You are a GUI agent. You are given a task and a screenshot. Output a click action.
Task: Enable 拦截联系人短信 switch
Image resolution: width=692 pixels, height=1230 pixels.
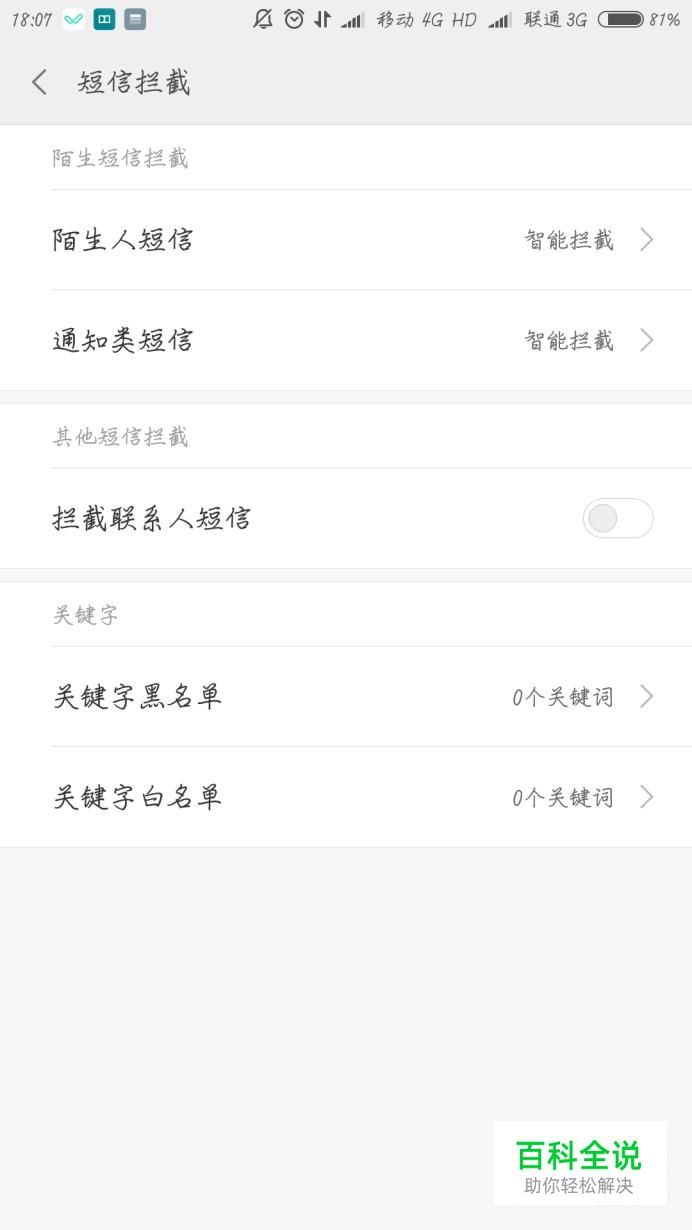[617, 518]
